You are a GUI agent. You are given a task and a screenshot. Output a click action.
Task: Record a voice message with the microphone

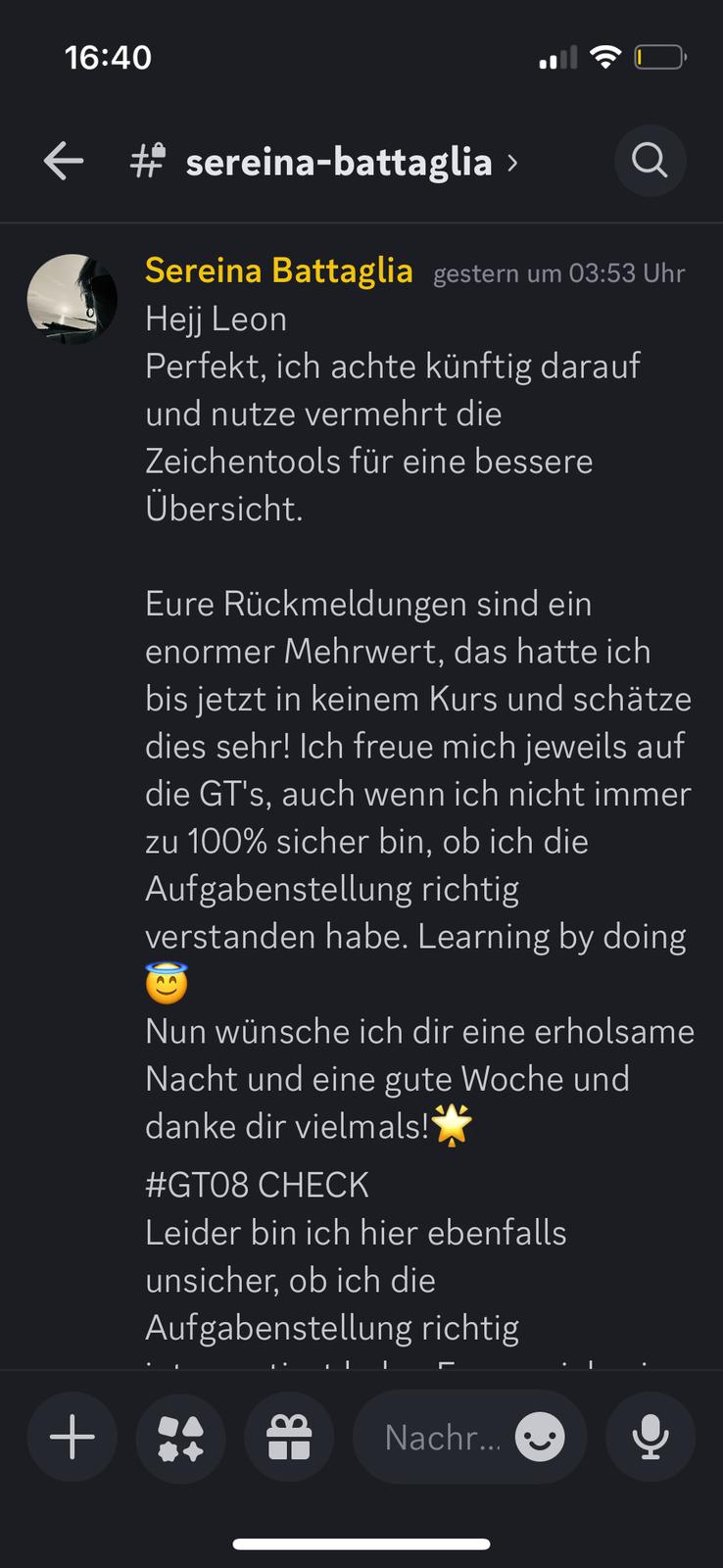(651, 1438)
